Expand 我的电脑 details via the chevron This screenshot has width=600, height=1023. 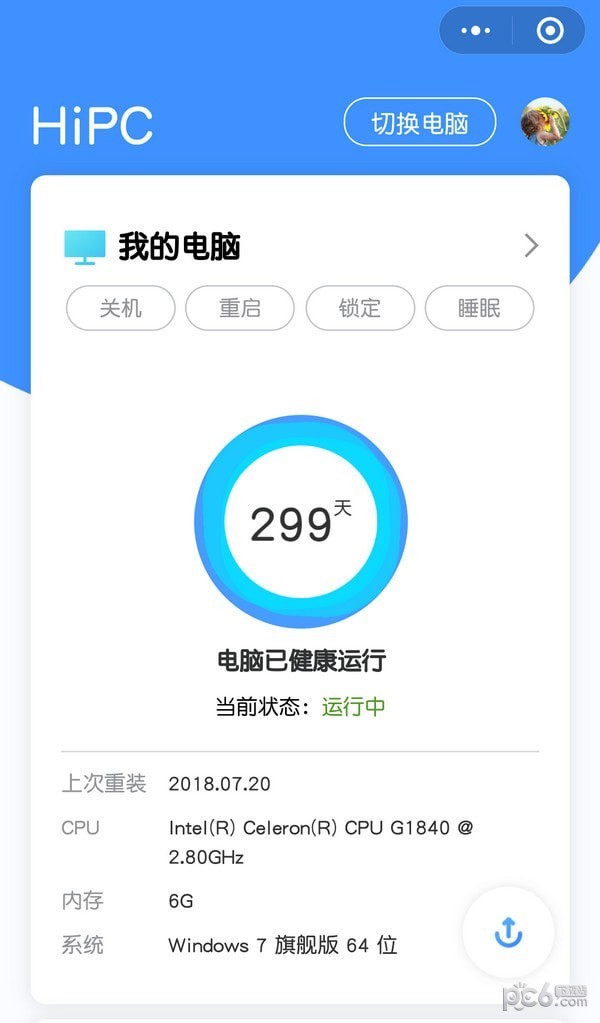tap(531, 246)
